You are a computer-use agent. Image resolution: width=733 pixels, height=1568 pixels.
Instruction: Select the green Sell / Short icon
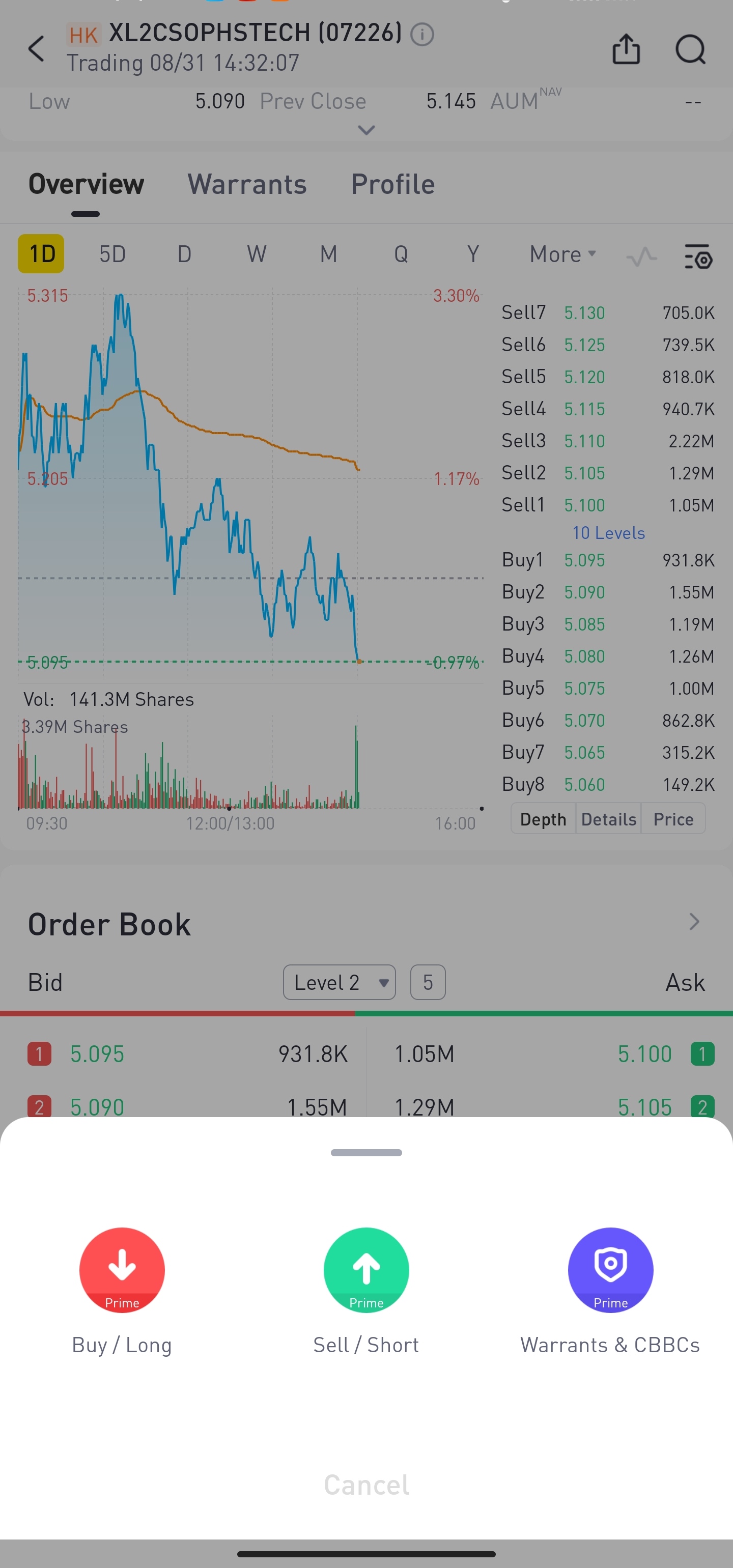tap(366, 1270)
